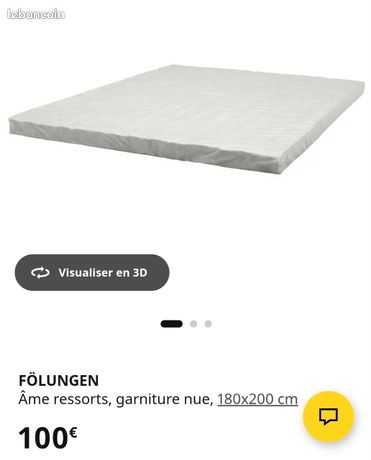371x460 pixels.
Task: Open the yellow chat bubble button
Action: 328,416
